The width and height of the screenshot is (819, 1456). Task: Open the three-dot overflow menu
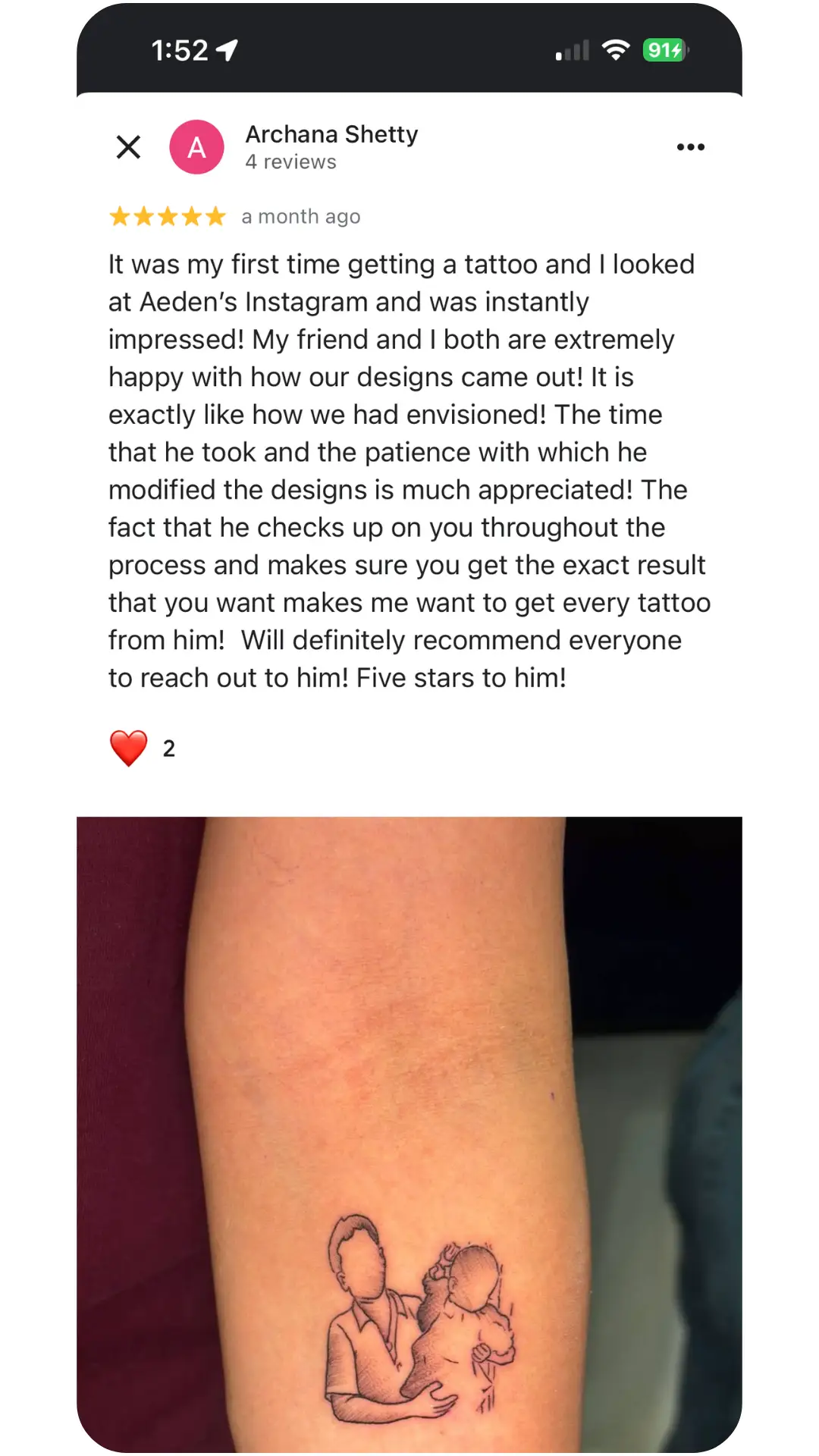pyautogui.click(x=690, y=147)
